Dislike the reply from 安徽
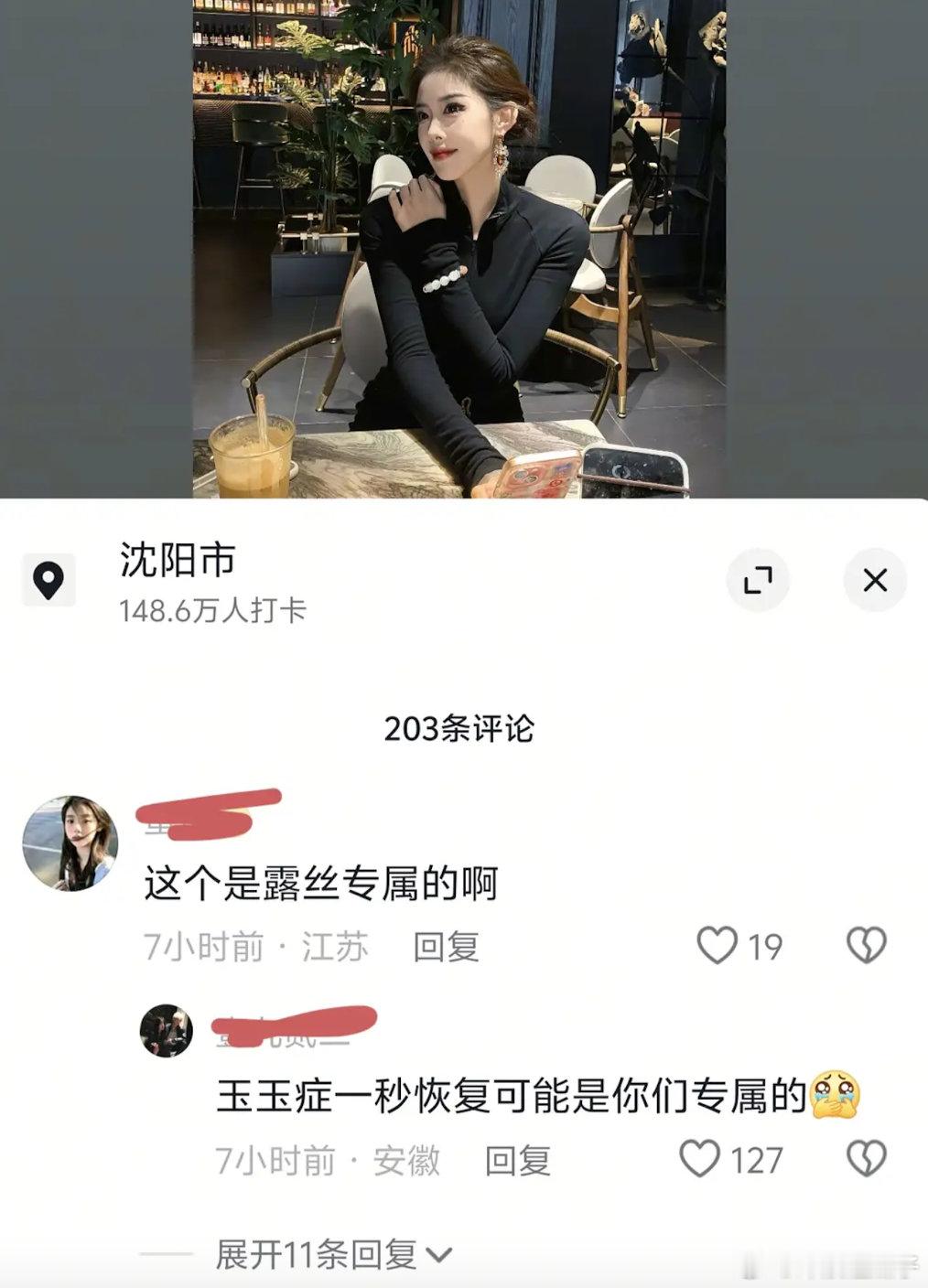The height and width of the screenshot is (1288, 928). tap(866, 1159)
